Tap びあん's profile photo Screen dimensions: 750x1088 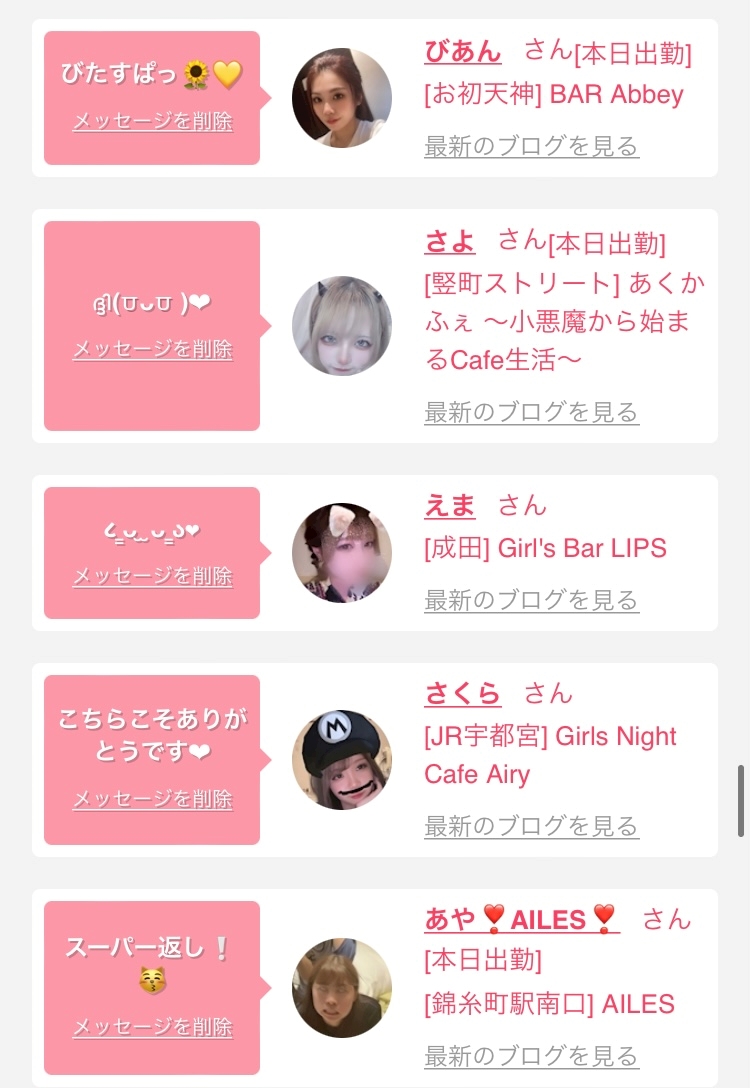341,98
